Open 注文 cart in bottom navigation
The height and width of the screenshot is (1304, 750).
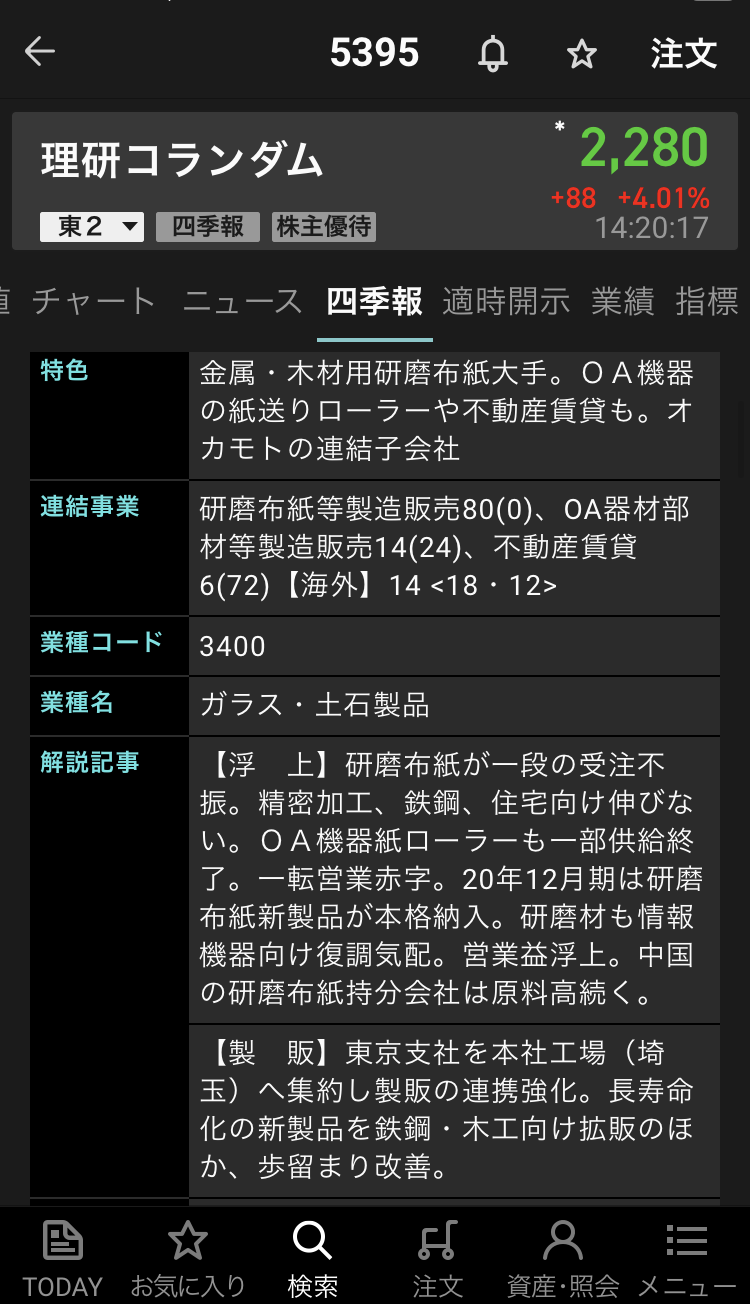[x=437, y=1258]
